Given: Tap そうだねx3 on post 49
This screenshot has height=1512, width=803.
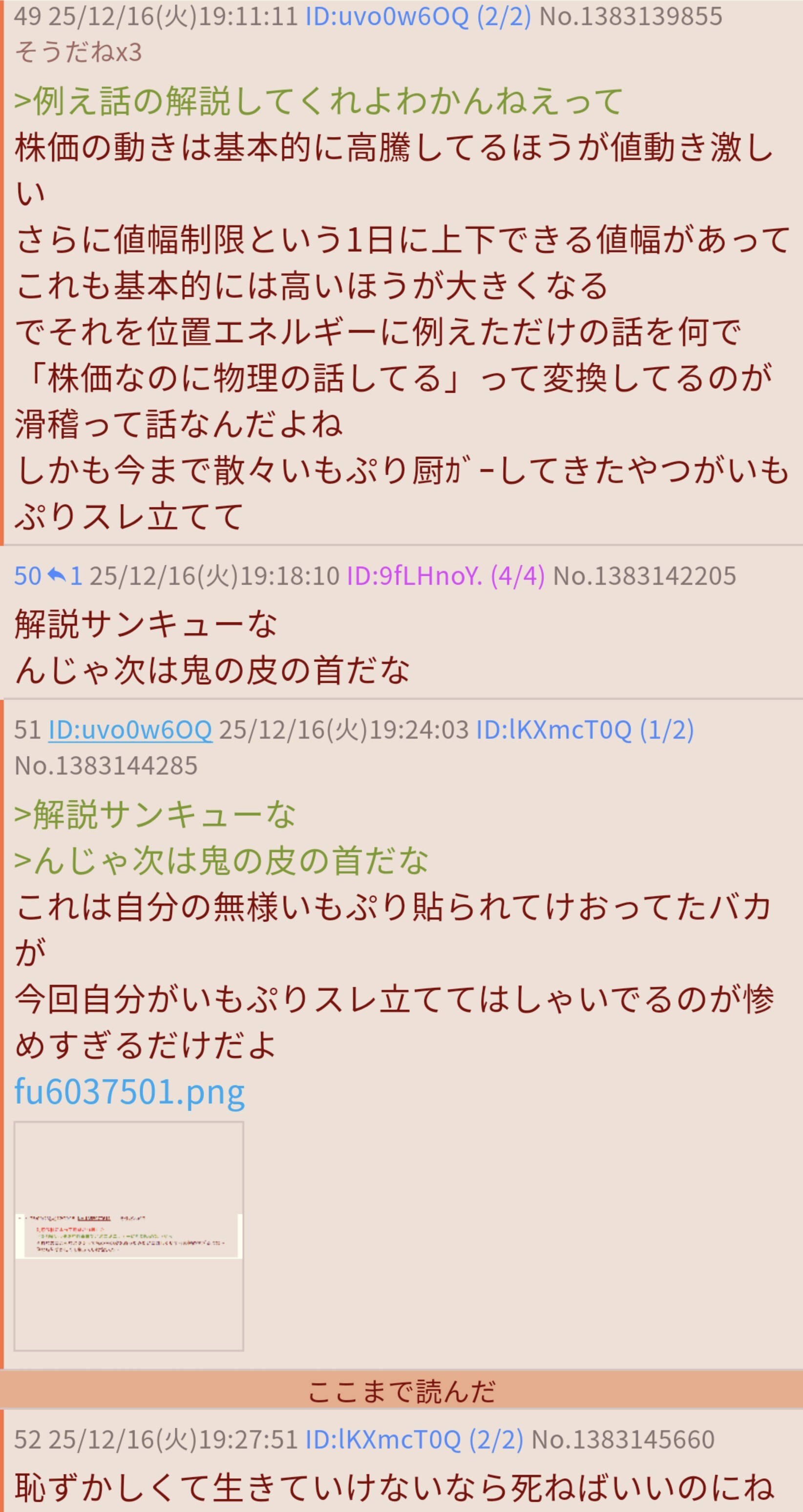Looking at the screenshot, I should (x=78, y=52).
